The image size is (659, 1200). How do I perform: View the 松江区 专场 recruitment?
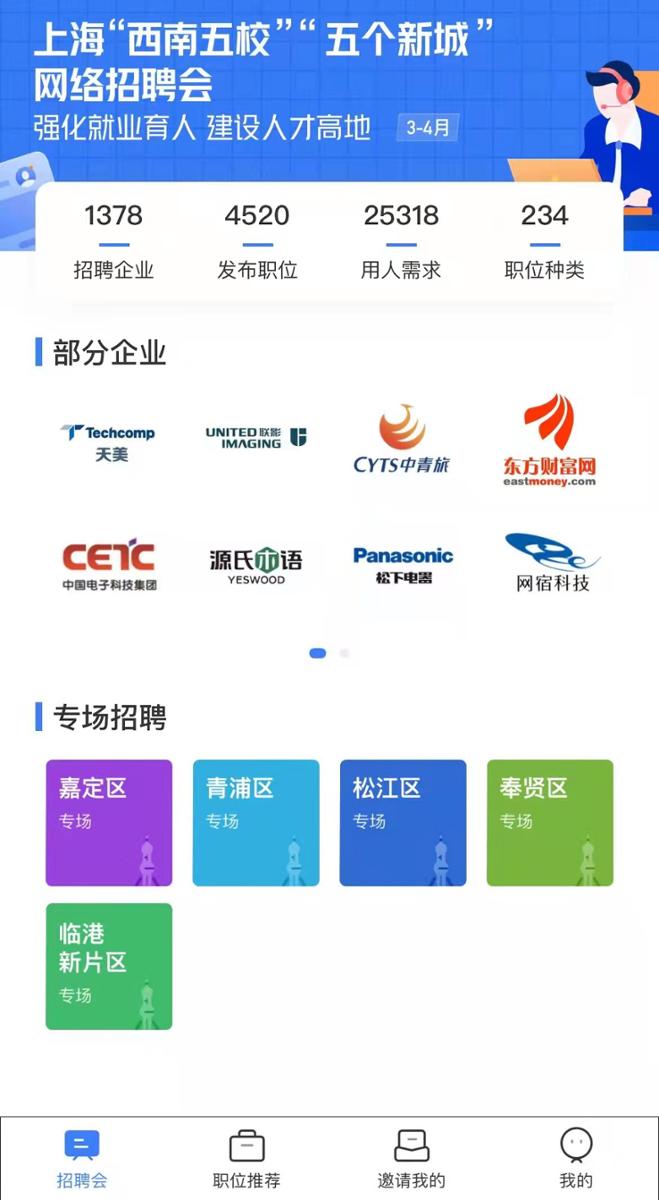click(x=403, y=823)
